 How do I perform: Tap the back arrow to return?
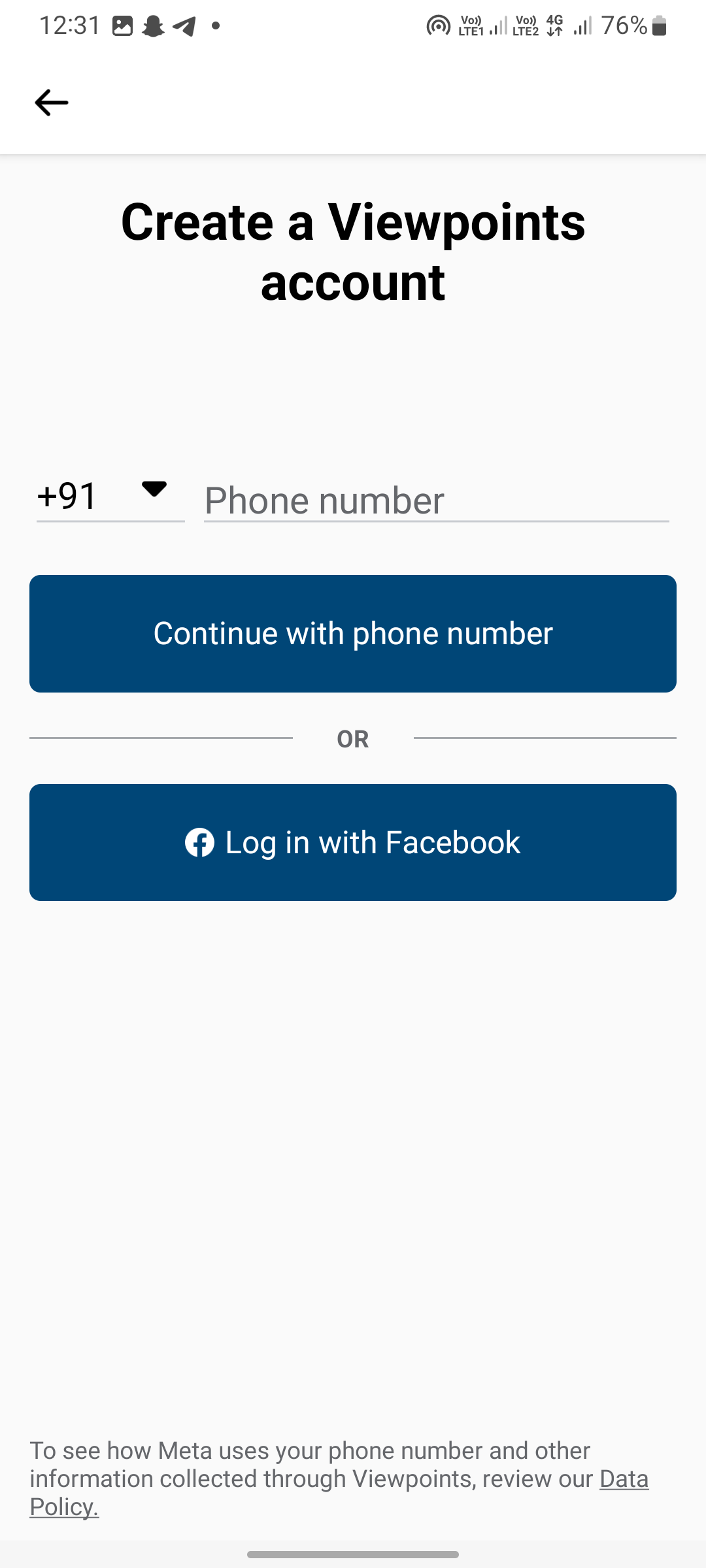tap(51, 102)
